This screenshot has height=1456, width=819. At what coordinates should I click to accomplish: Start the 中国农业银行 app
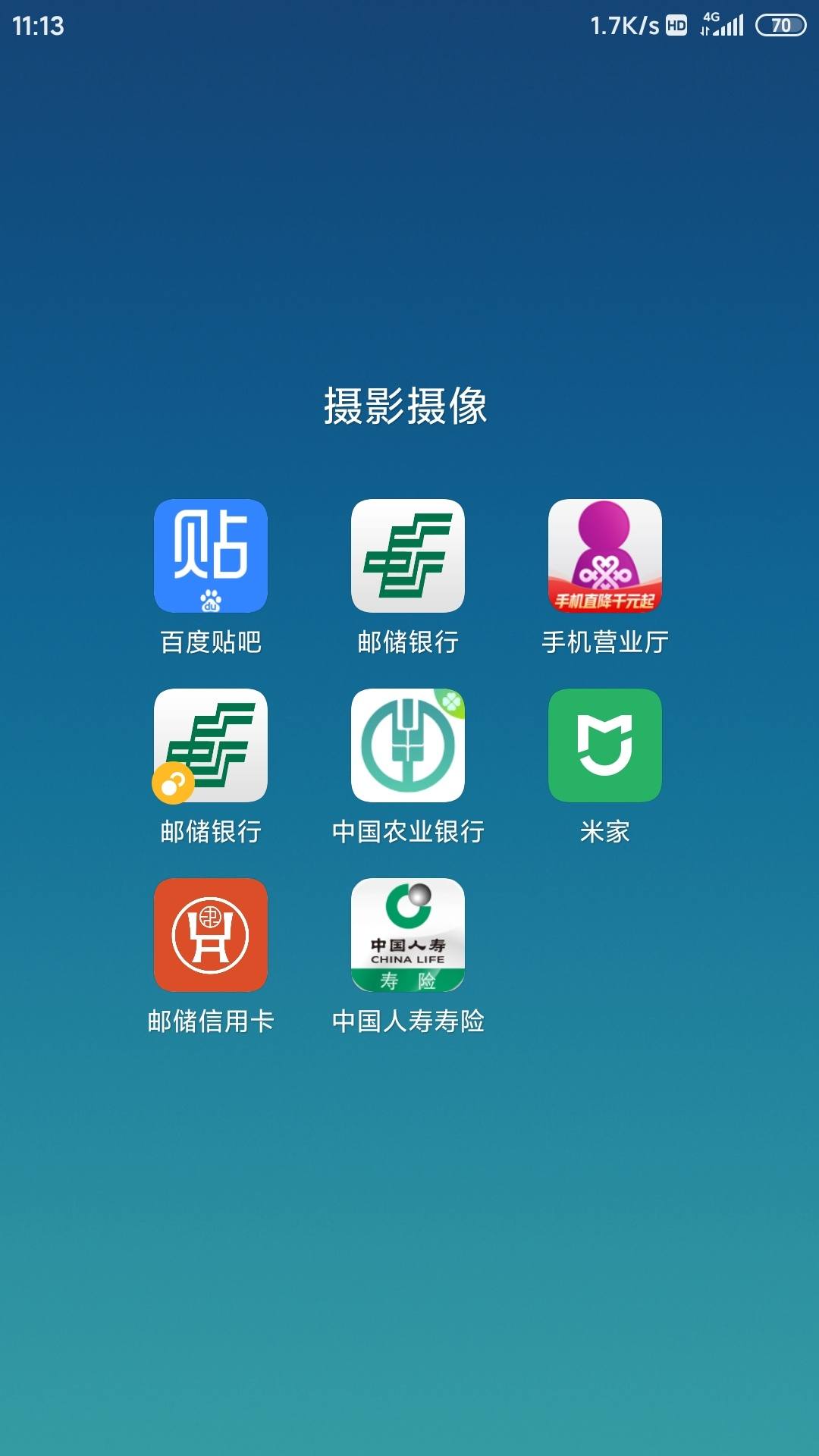(407, 747)
